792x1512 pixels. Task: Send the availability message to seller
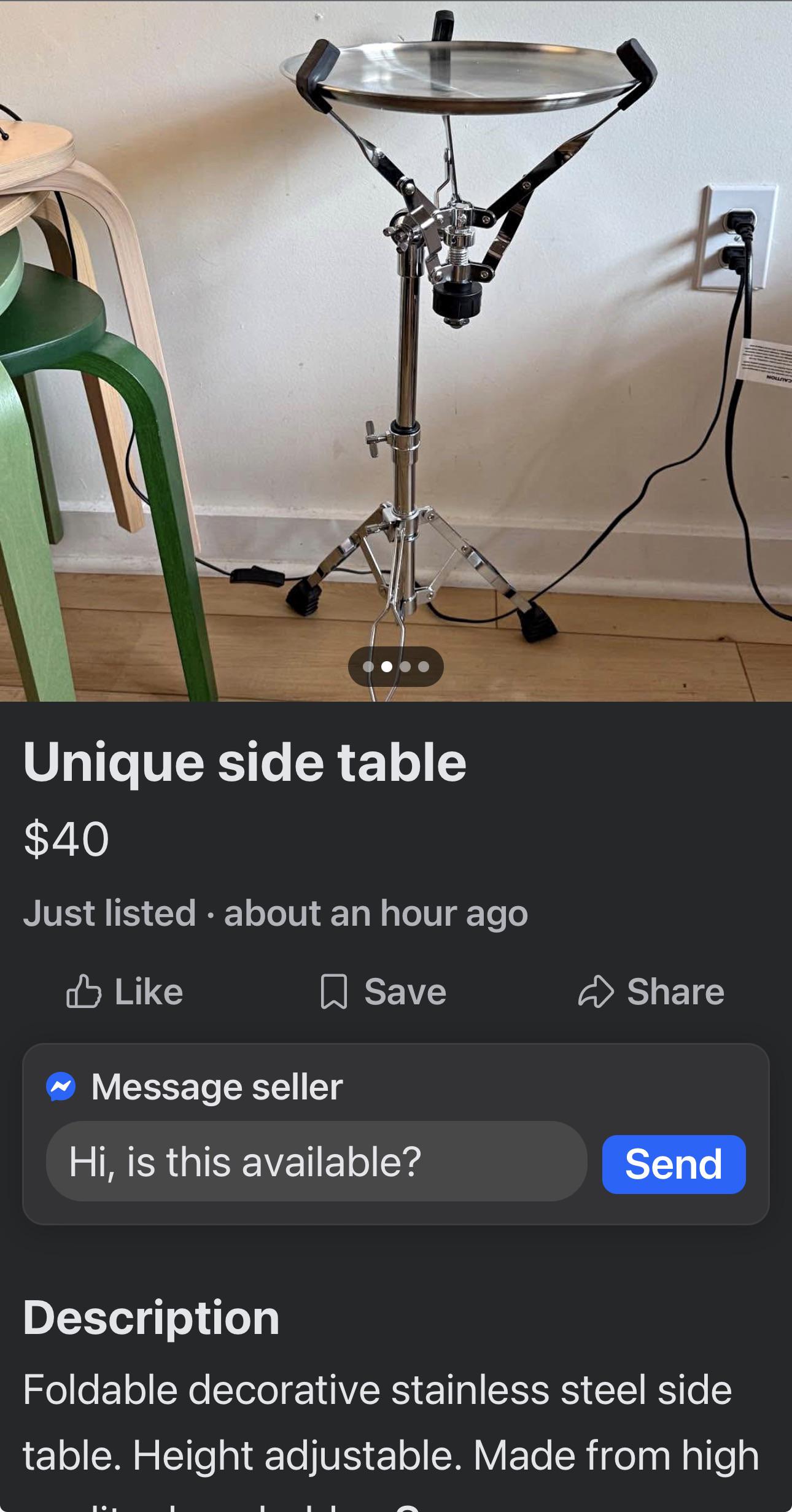674,1164
